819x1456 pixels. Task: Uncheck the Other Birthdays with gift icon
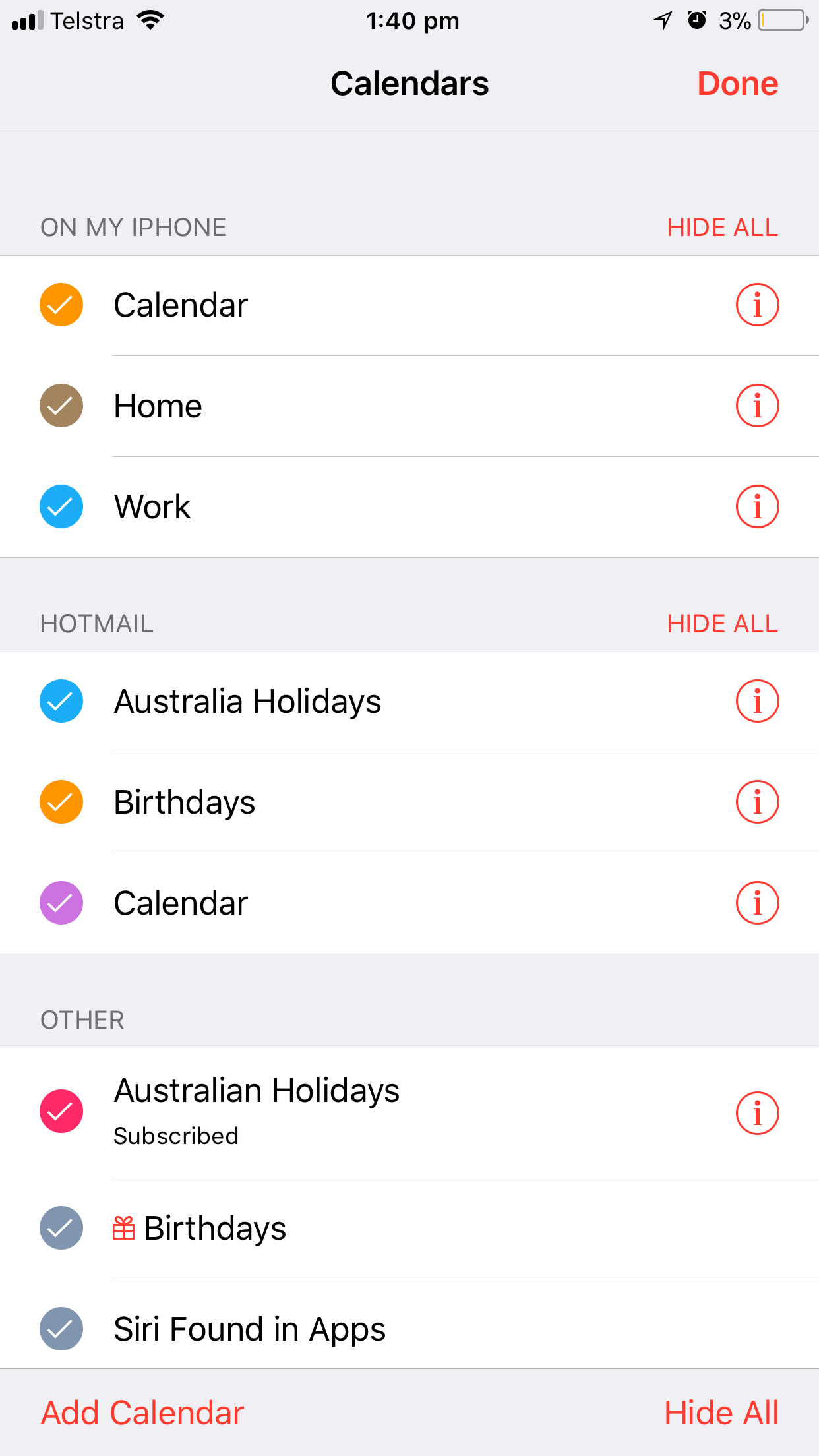[61, 1228]
